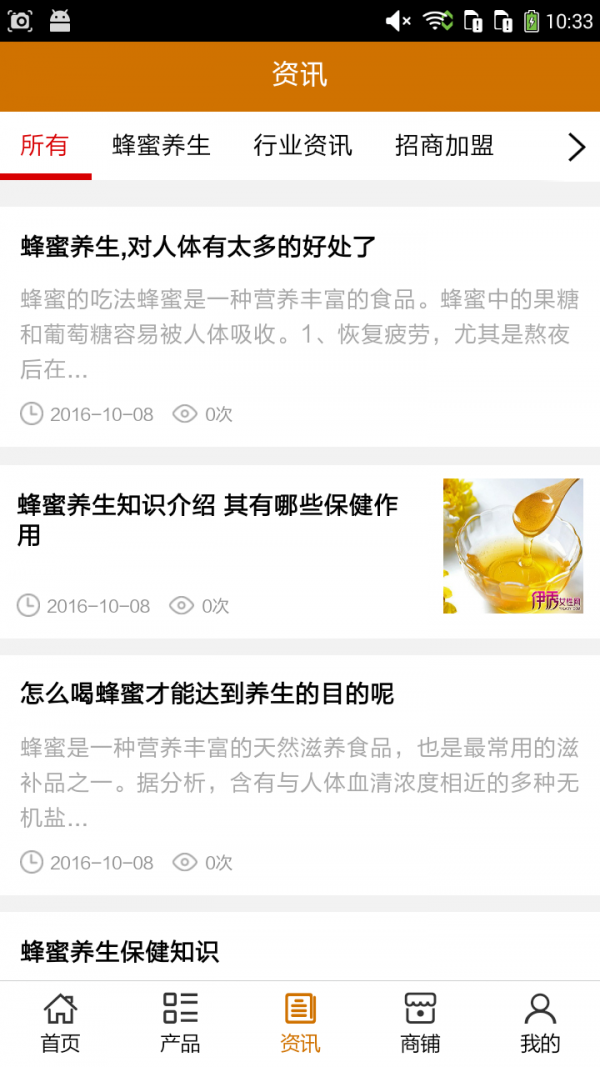Switch to the 所有 tab
600x1067 pixels.
[x=45, y=146]
